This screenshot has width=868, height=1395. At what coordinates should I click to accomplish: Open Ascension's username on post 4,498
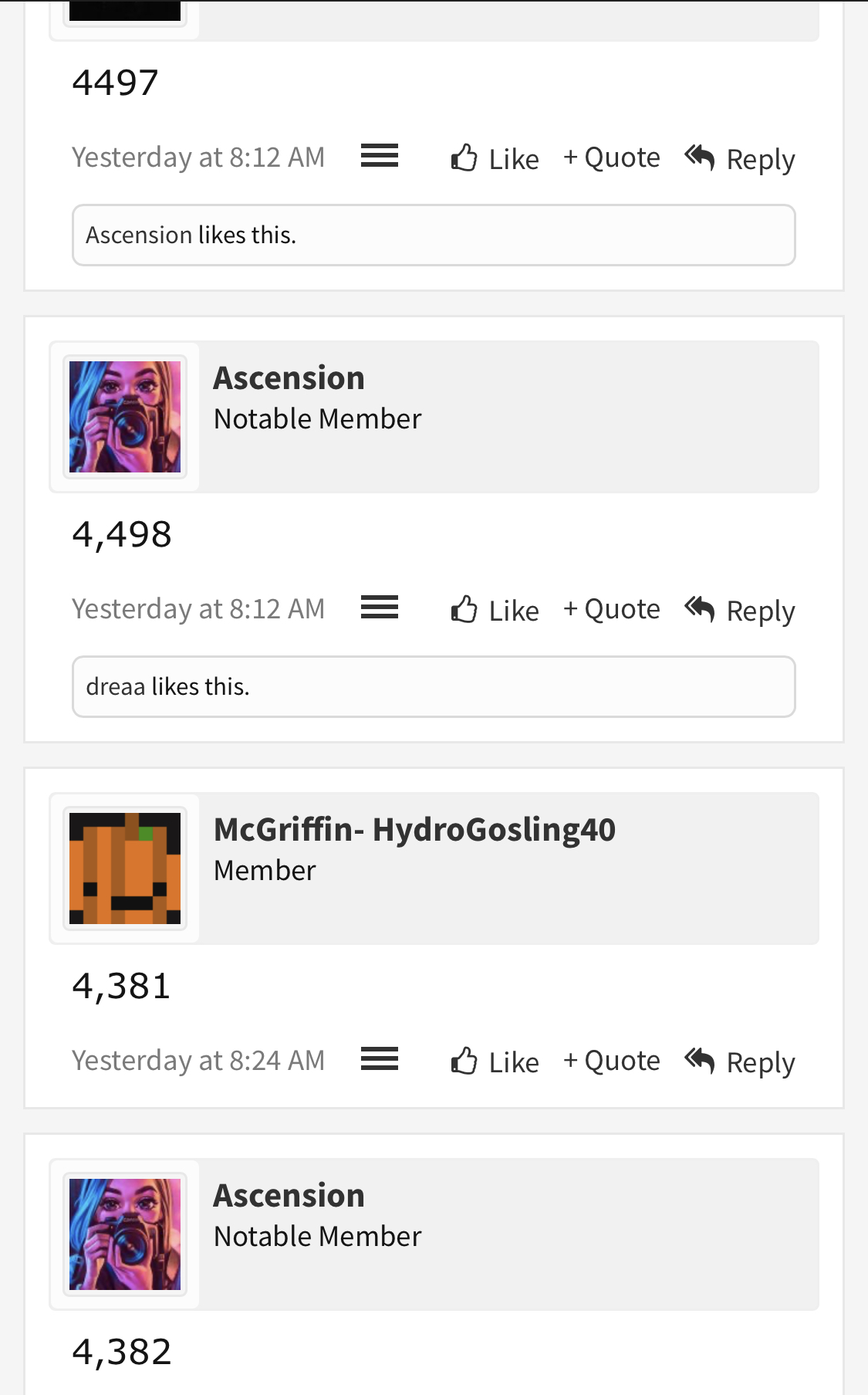(289, 378)
